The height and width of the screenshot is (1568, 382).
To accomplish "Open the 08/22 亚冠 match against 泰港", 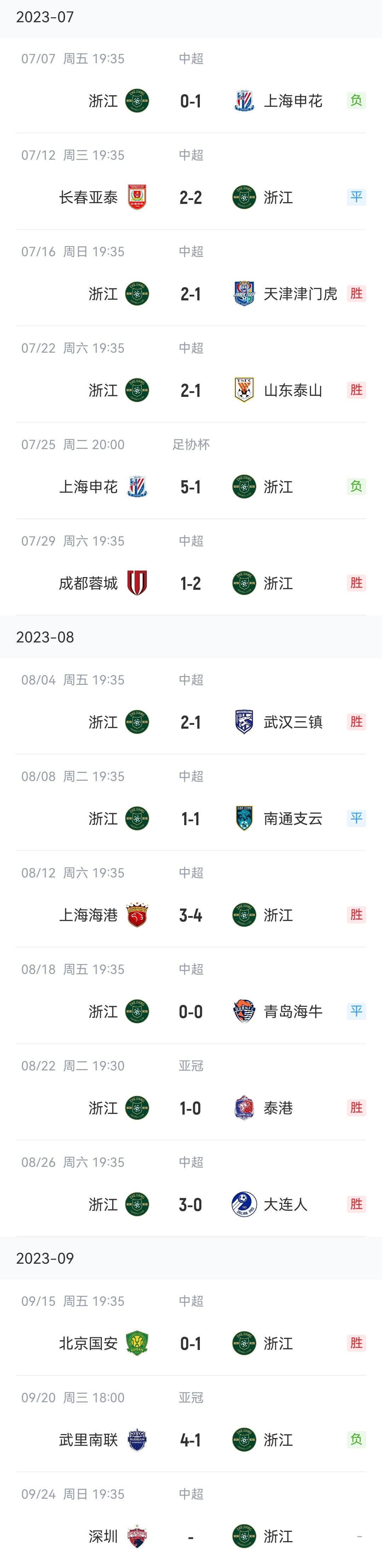I will tap(191, 1109).
